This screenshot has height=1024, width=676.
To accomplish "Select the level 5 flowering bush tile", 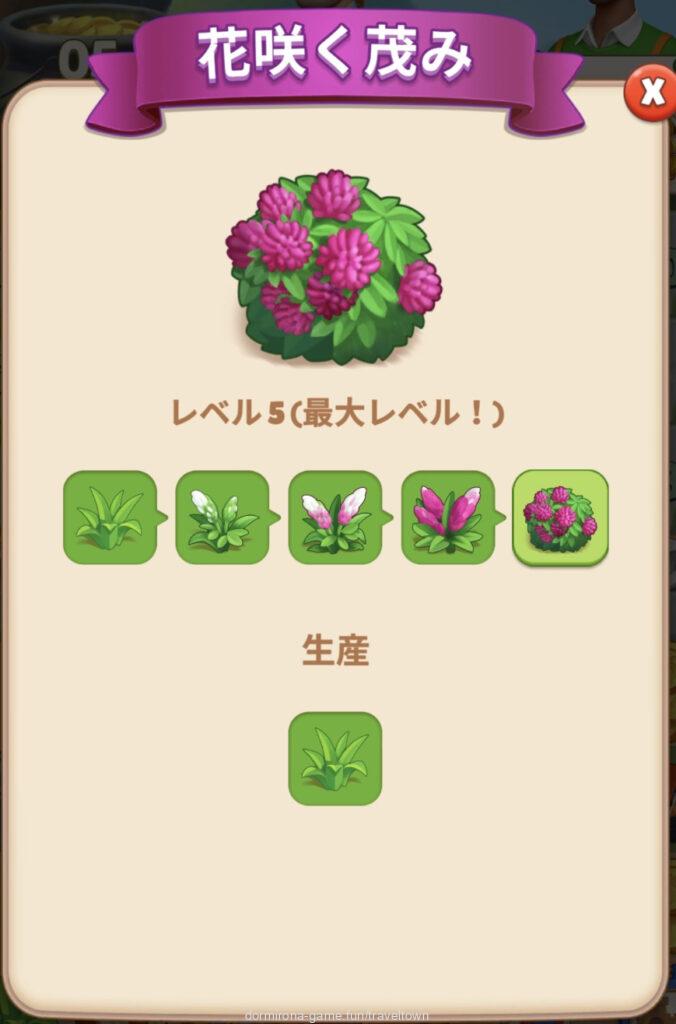I will click(x=560, y=517).
